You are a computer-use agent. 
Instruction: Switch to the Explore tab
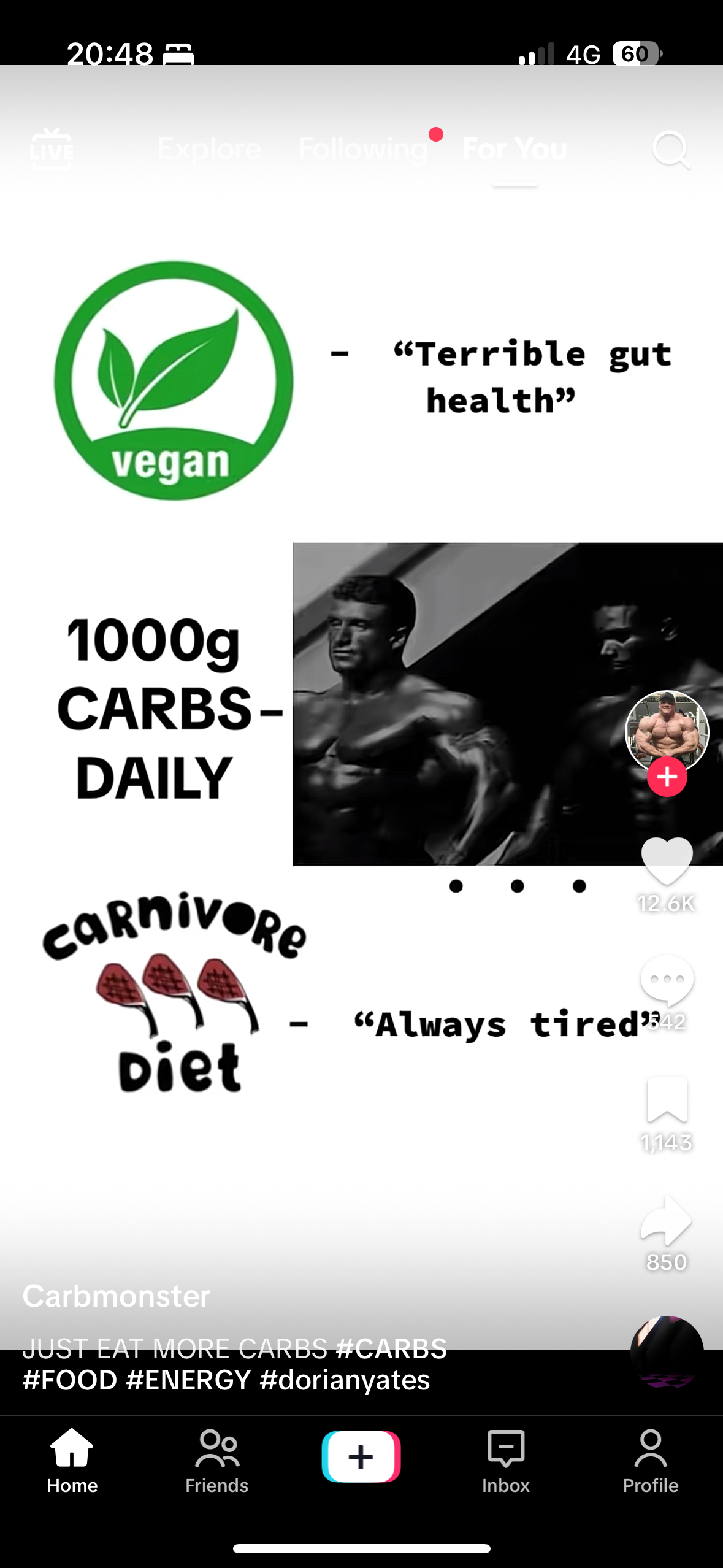[x=209, y=149]
